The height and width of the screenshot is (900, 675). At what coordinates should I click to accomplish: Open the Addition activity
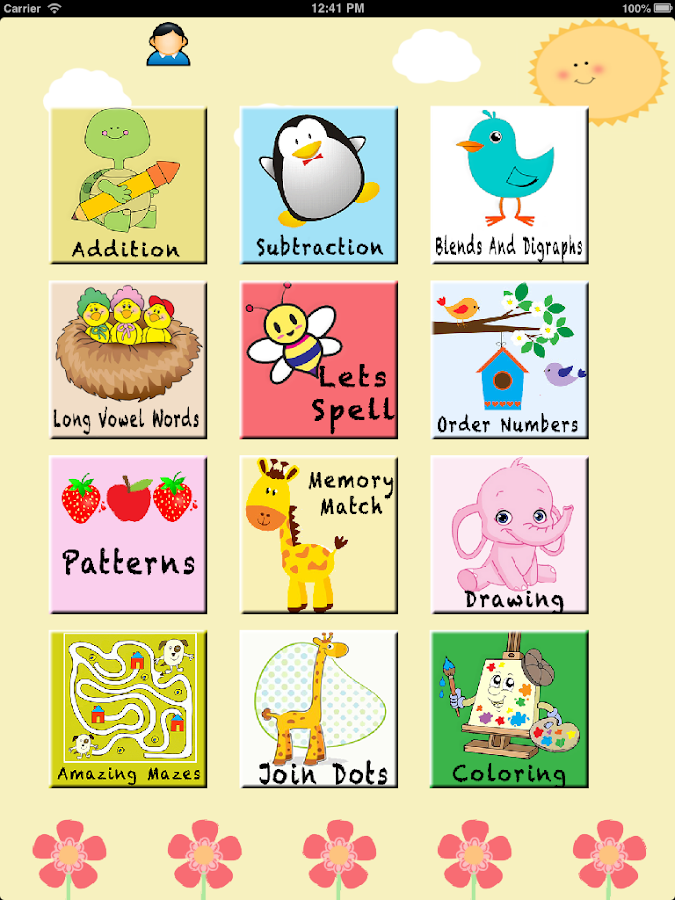128,185
